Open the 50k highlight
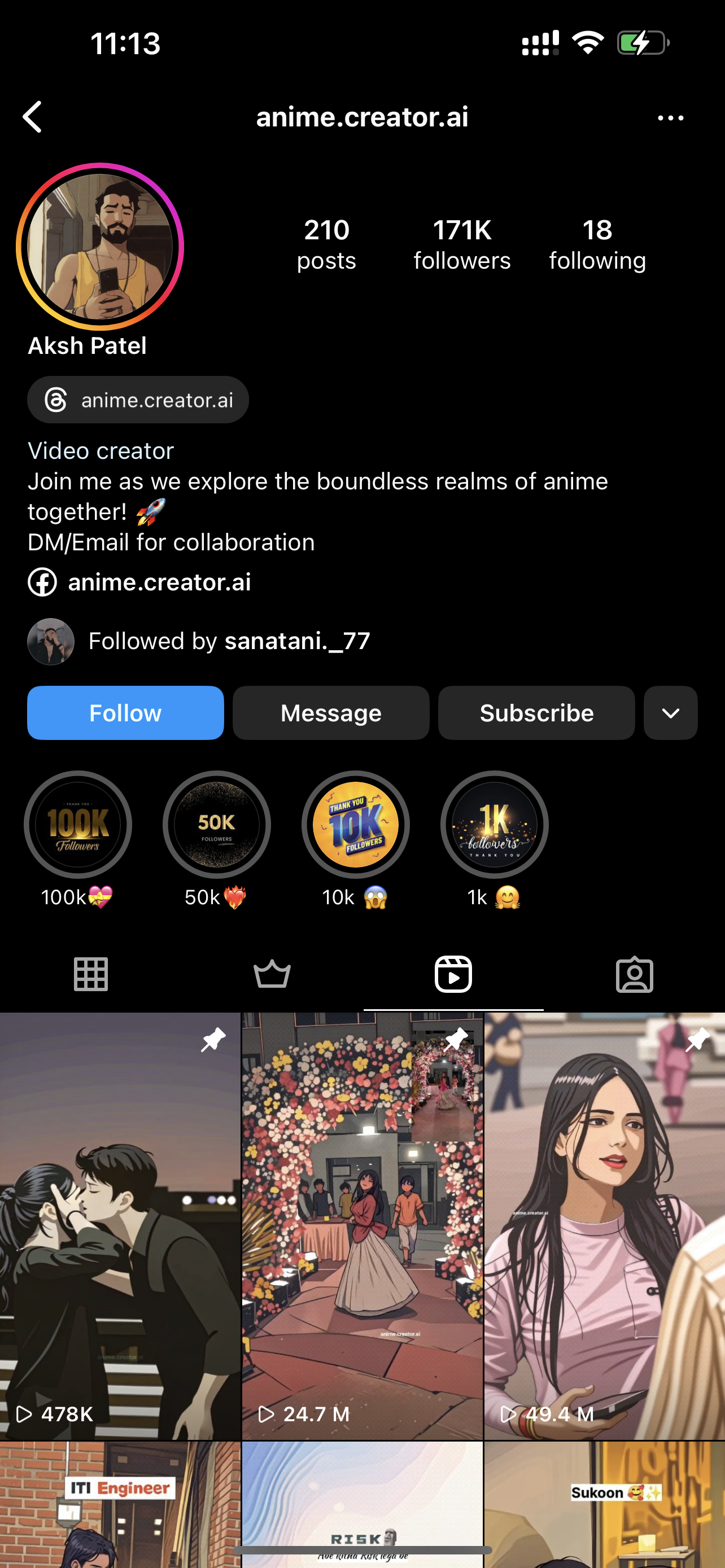This screenshot has height=1568, width=725. click(217, 825)
